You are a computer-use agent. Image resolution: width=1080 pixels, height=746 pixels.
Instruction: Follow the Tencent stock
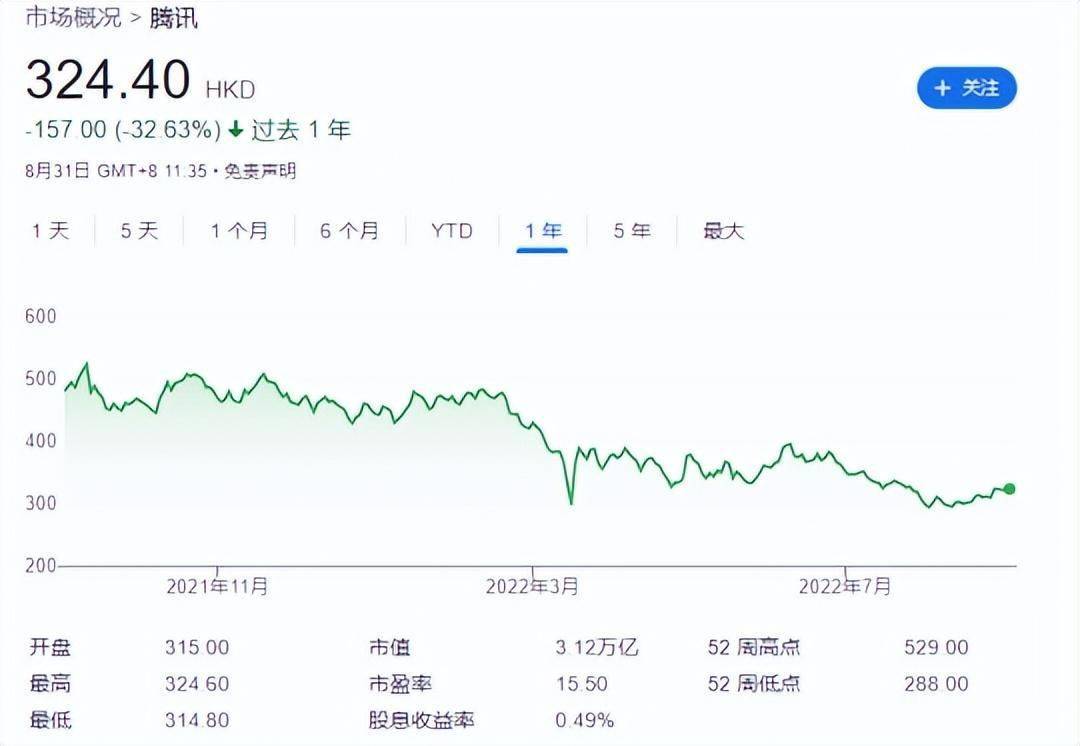[966, 88]
